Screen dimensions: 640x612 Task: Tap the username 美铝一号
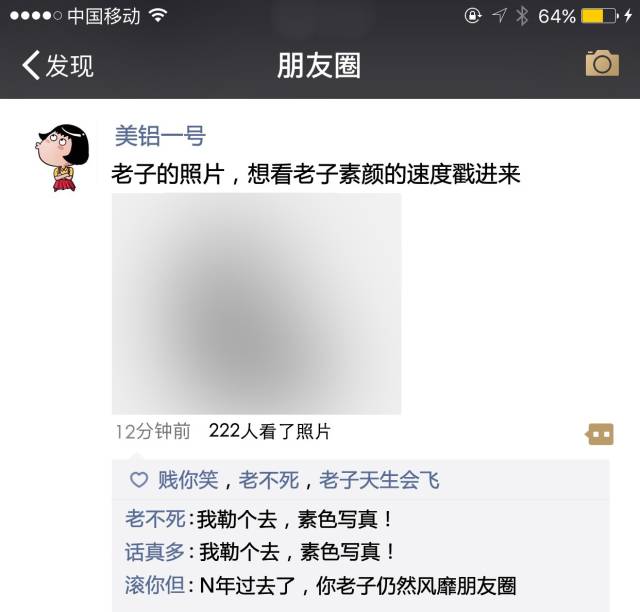point(160,136)
